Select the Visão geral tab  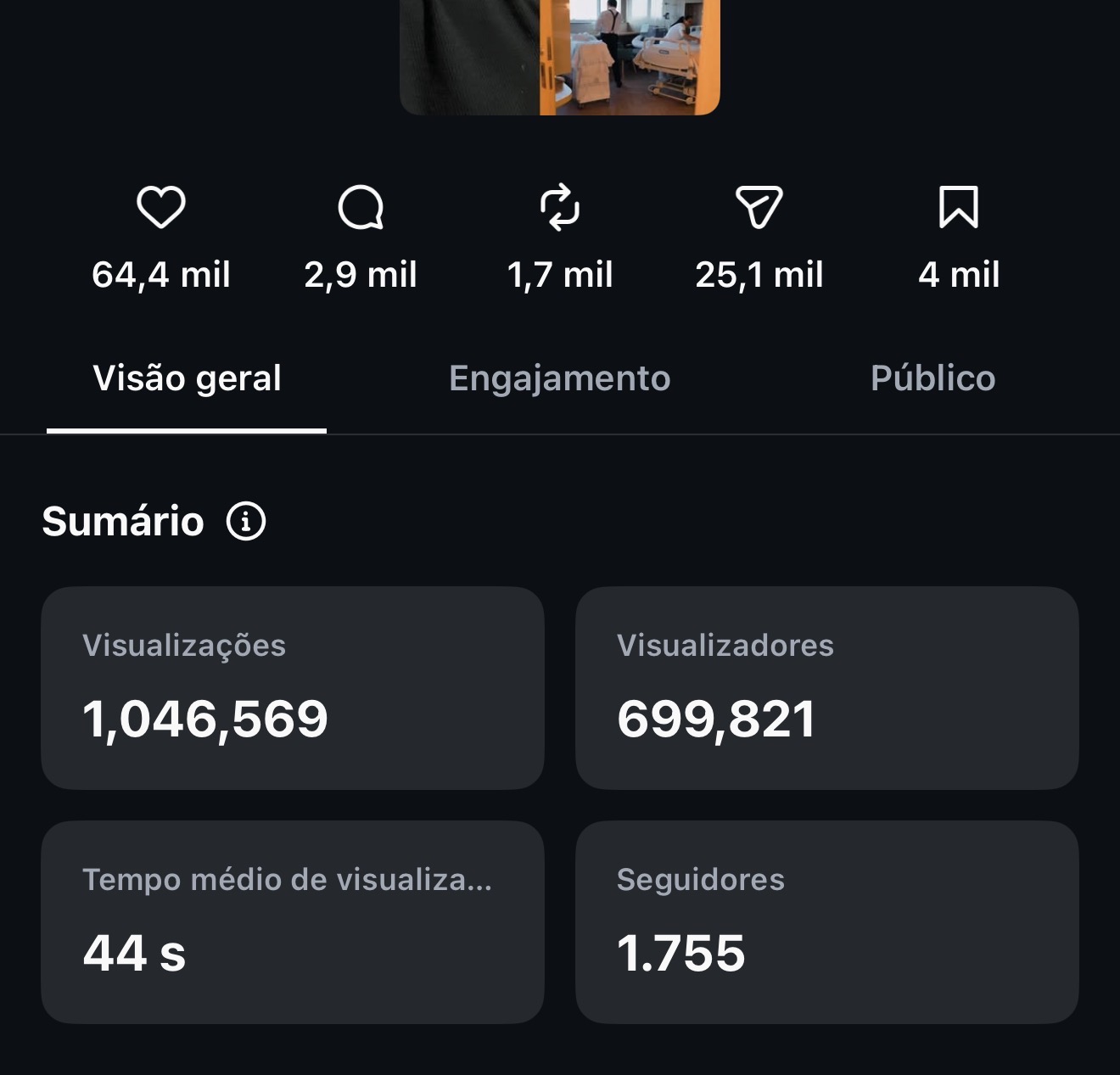click(x=187, y=378)
